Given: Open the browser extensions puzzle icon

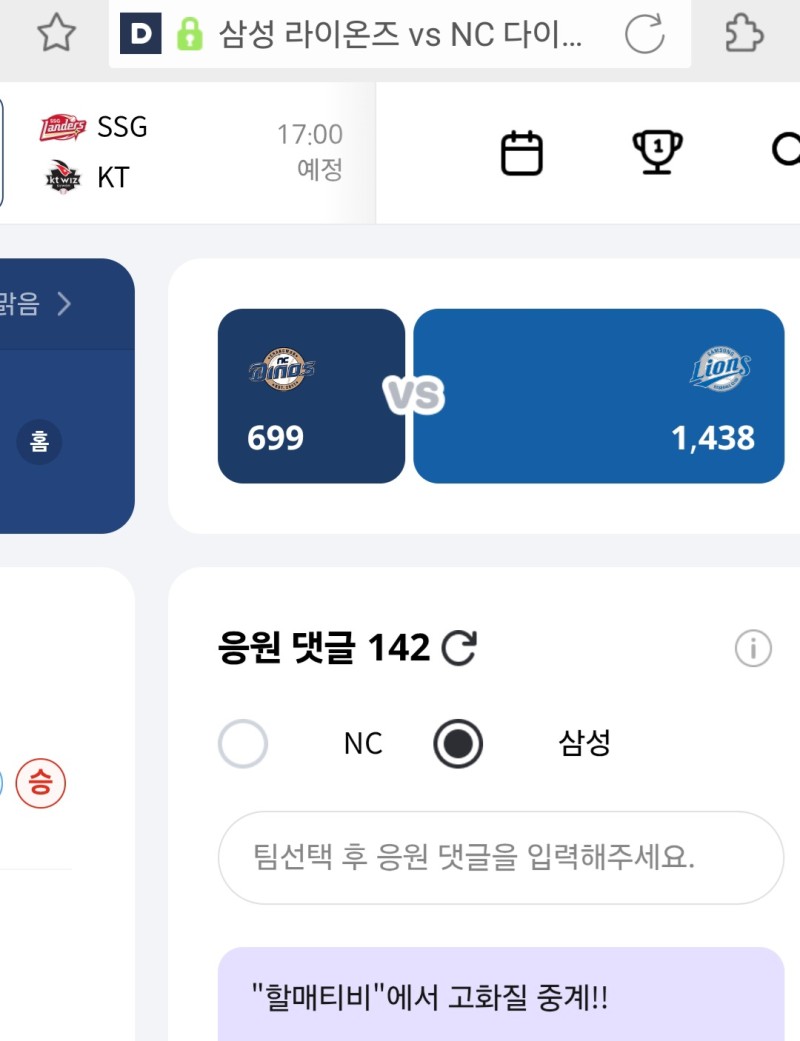Looking at the screenshot, I should (744, 34).
